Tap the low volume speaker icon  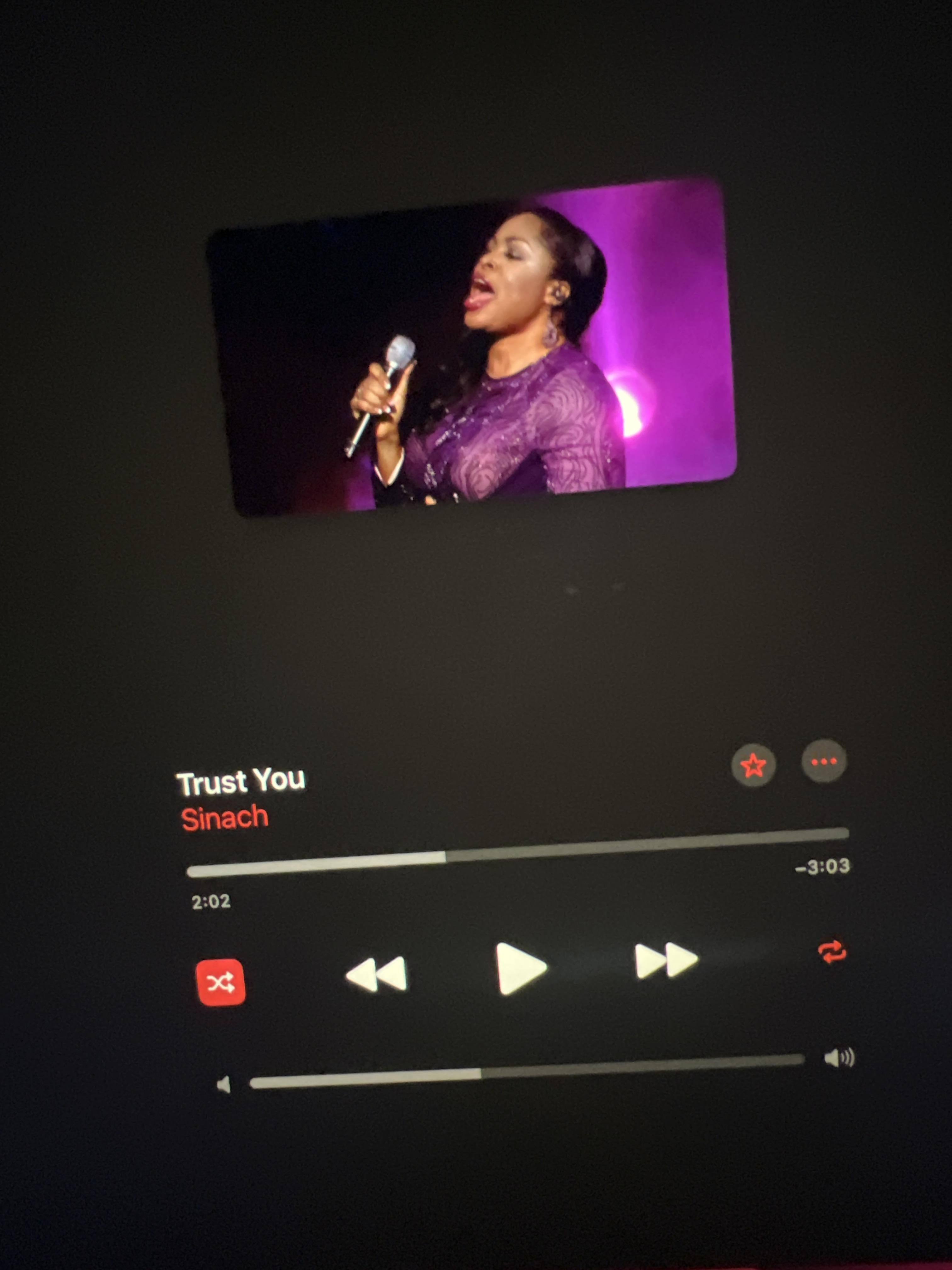click(224, 1085)
